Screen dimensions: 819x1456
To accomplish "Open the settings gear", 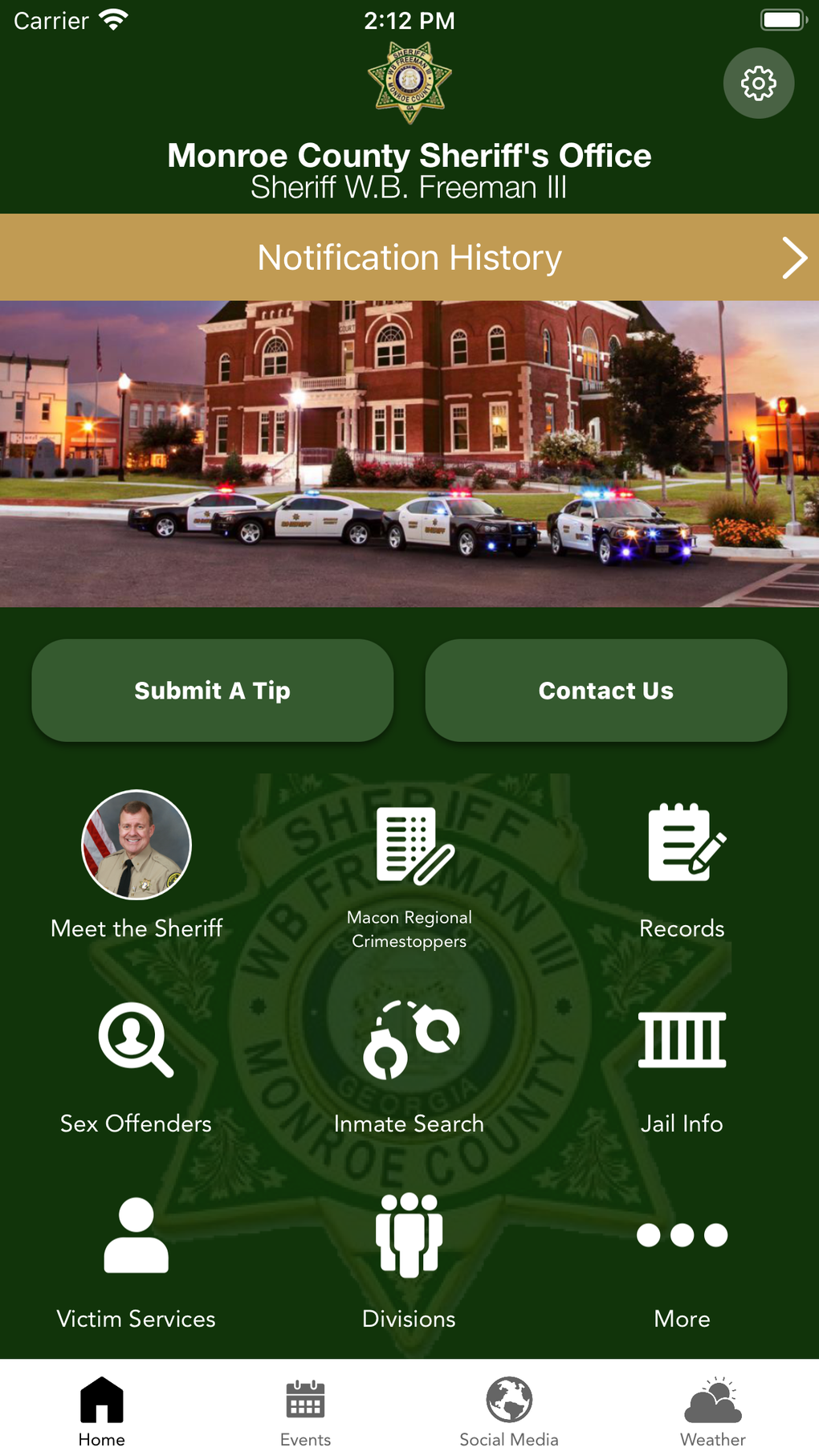I will click(758, 84).
